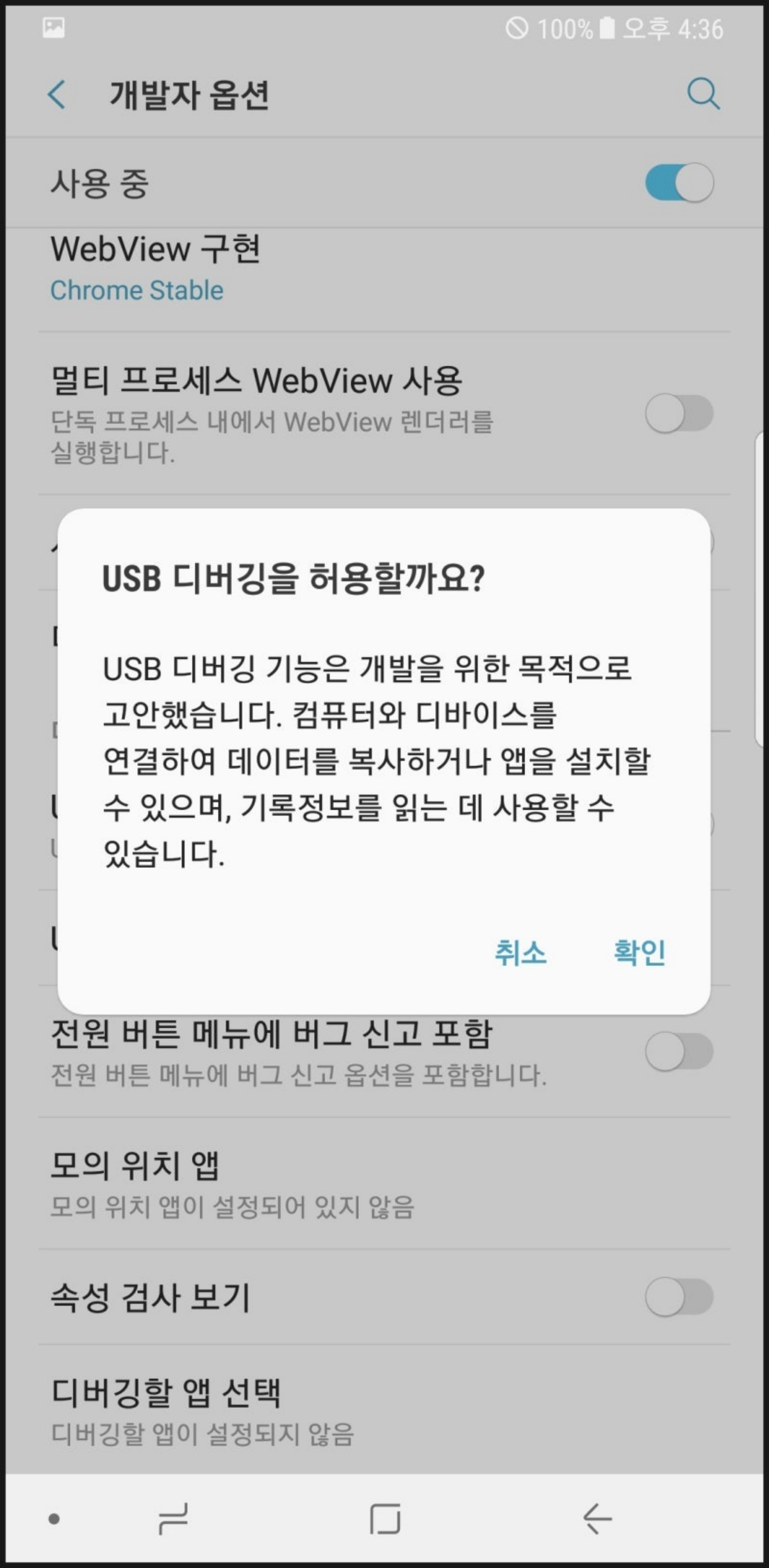The height and width of the screenshot is (1568, 769).
Task: Open recent apps from navigation bar
Action: coord(173,1519)
